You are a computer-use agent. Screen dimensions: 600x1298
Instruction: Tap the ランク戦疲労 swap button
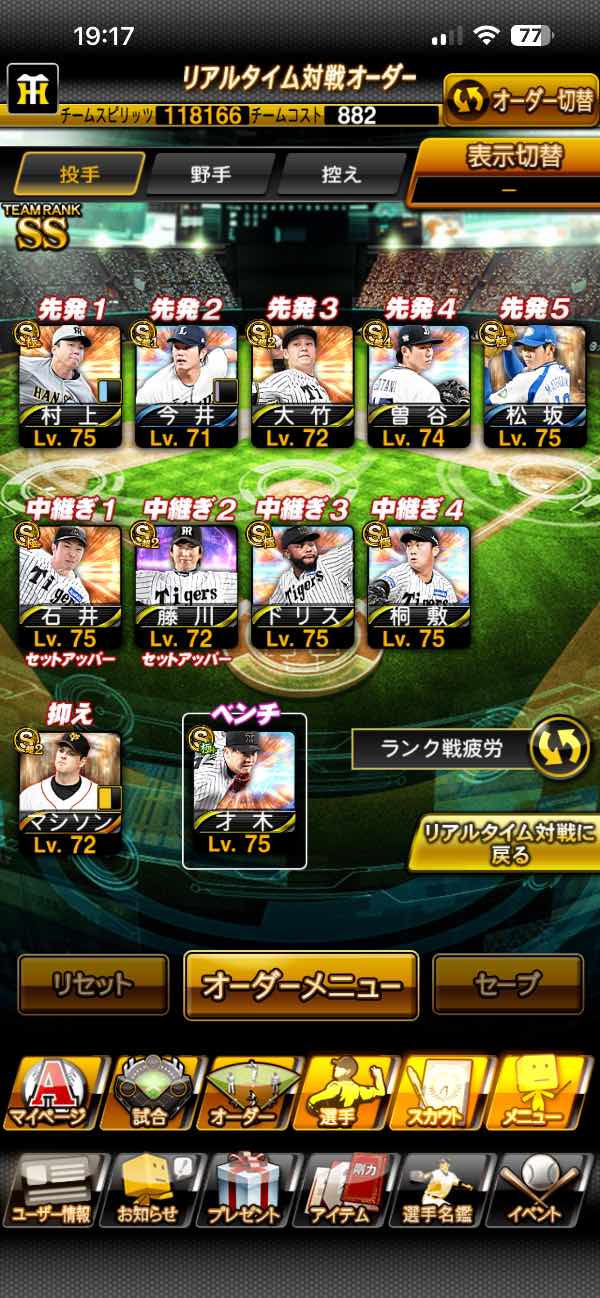558,749
